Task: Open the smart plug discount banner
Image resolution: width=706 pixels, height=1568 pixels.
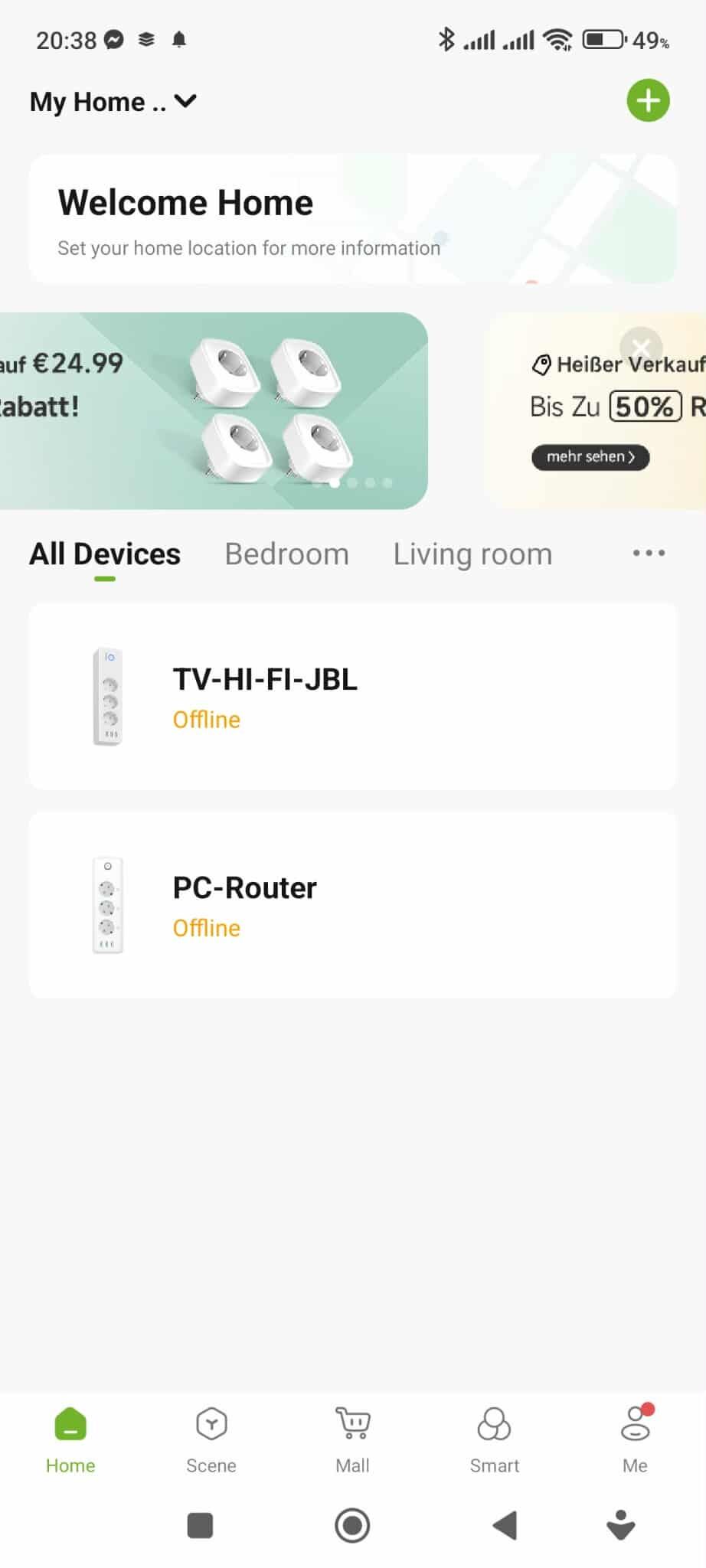Action: (214, 410)
